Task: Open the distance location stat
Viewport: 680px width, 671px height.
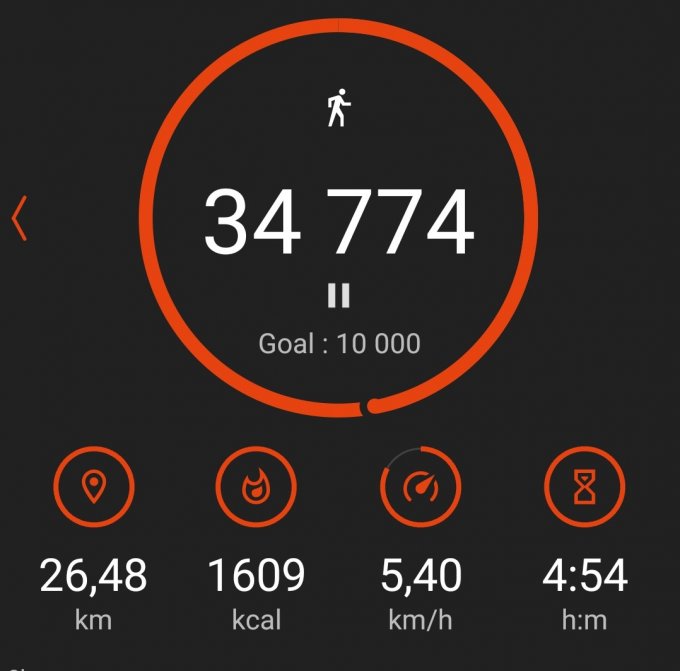Action: [x=94, y=488]
